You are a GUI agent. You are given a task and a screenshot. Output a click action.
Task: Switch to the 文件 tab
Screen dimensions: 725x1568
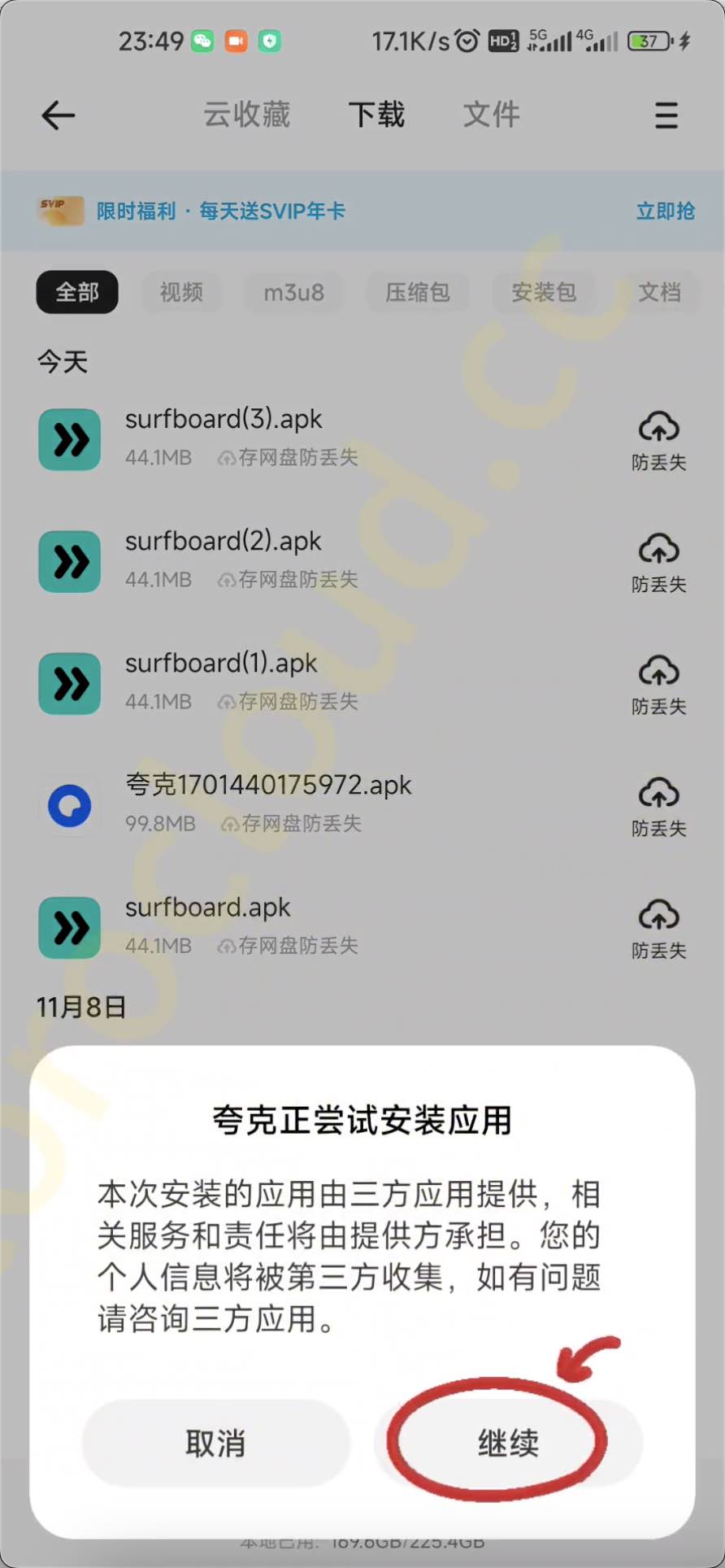(x=491, y=115)
